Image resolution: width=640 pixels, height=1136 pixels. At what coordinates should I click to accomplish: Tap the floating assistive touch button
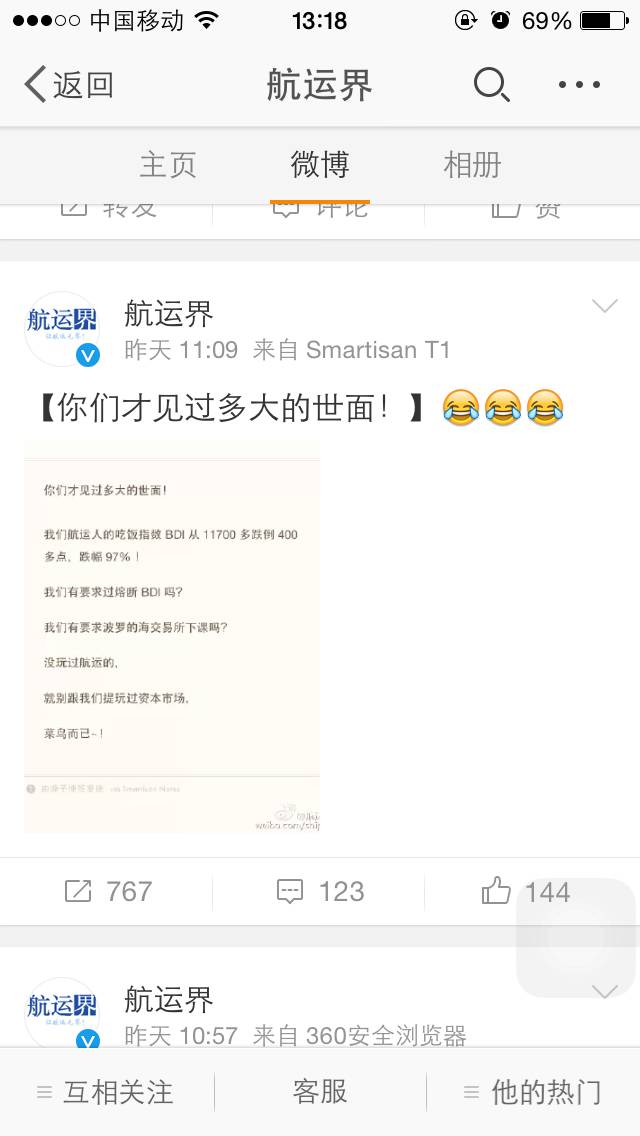577,937
